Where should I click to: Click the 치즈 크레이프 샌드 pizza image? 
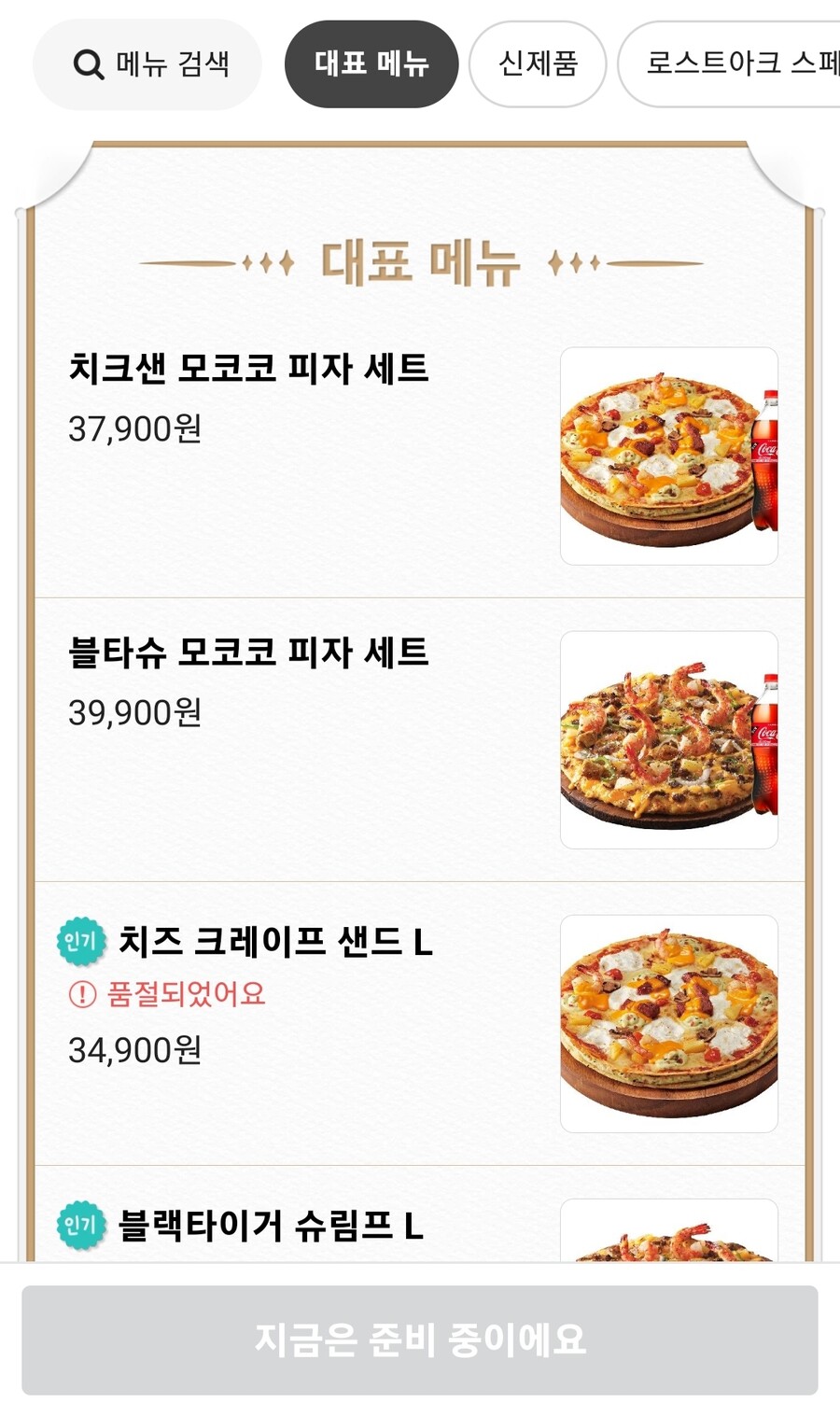tap(667, 1024)
